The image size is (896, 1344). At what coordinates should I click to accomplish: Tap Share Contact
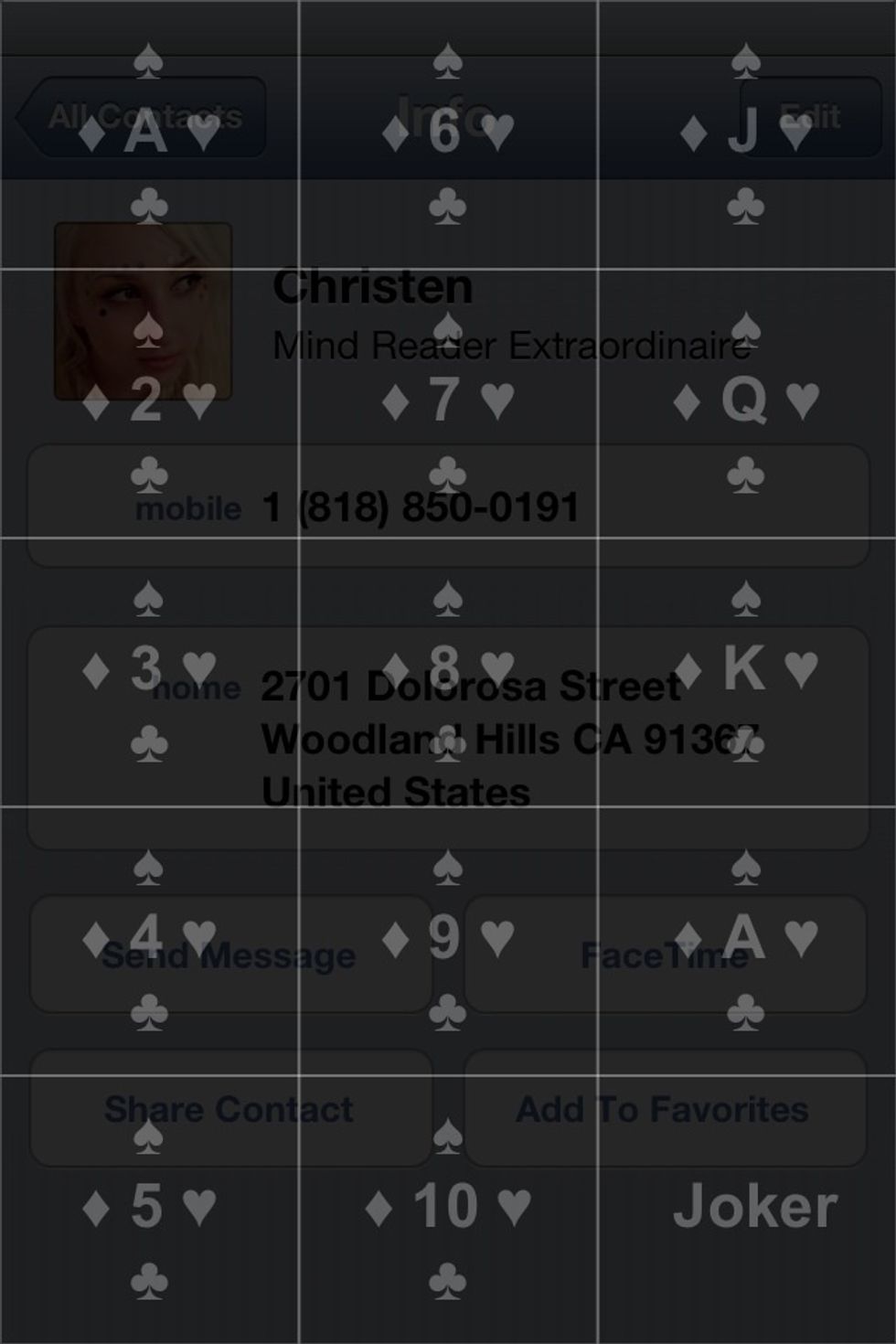click(229, 1110)
